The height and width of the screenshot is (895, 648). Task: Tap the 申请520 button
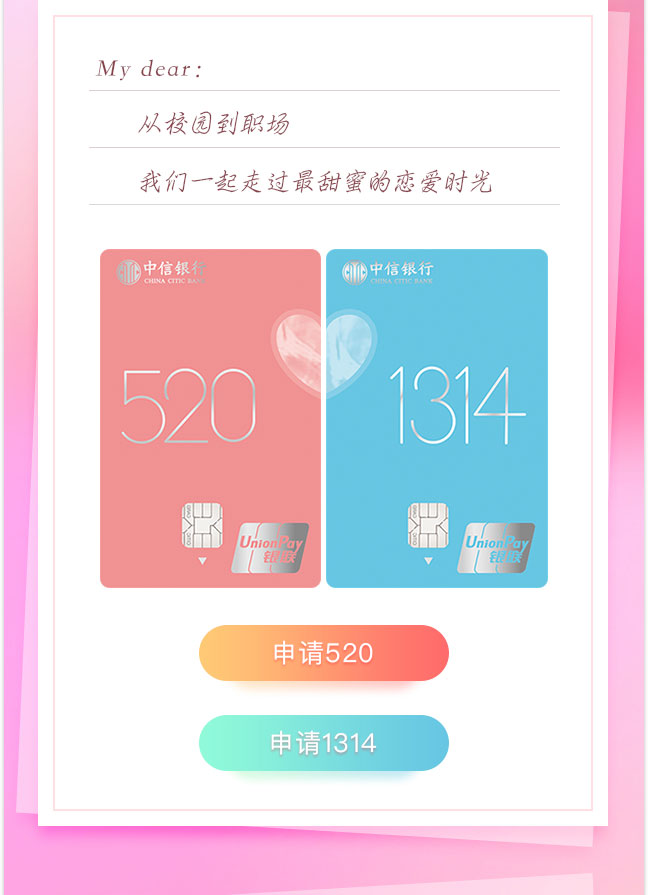pos(323,653)
